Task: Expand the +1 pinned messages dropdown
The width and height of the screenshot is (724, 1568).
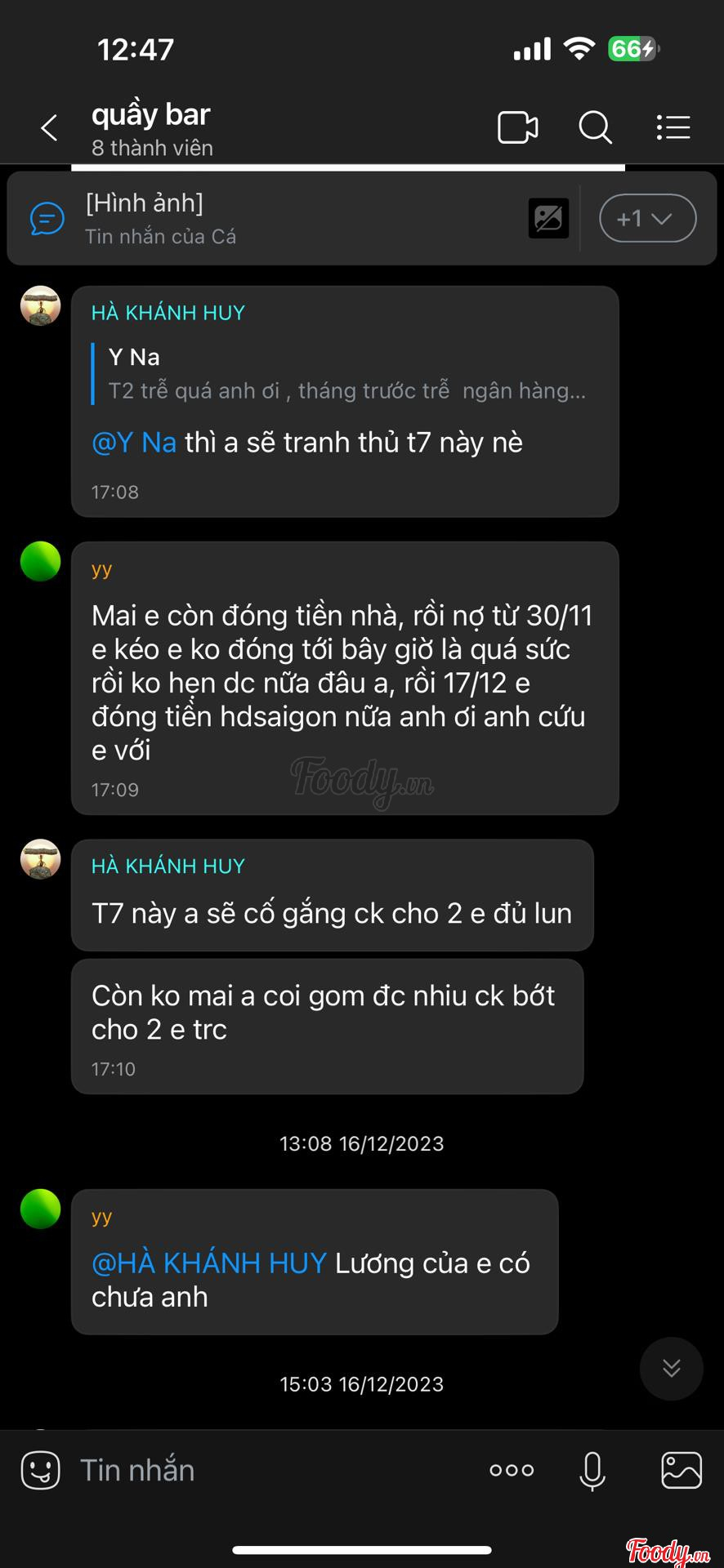Action: pyautogui.click(x=647, y=219)
